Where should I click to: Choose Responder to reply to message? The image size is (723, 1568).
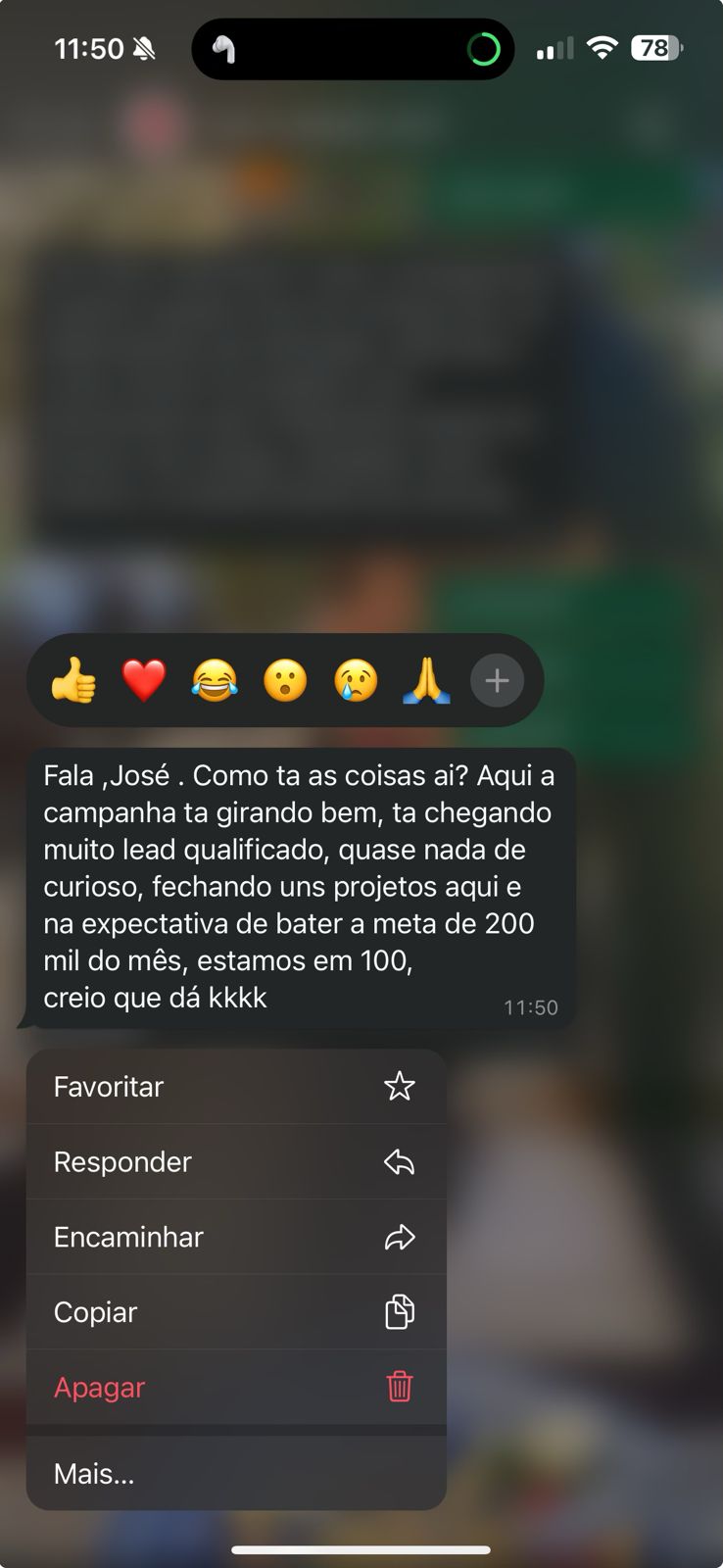pos(235,1162)
